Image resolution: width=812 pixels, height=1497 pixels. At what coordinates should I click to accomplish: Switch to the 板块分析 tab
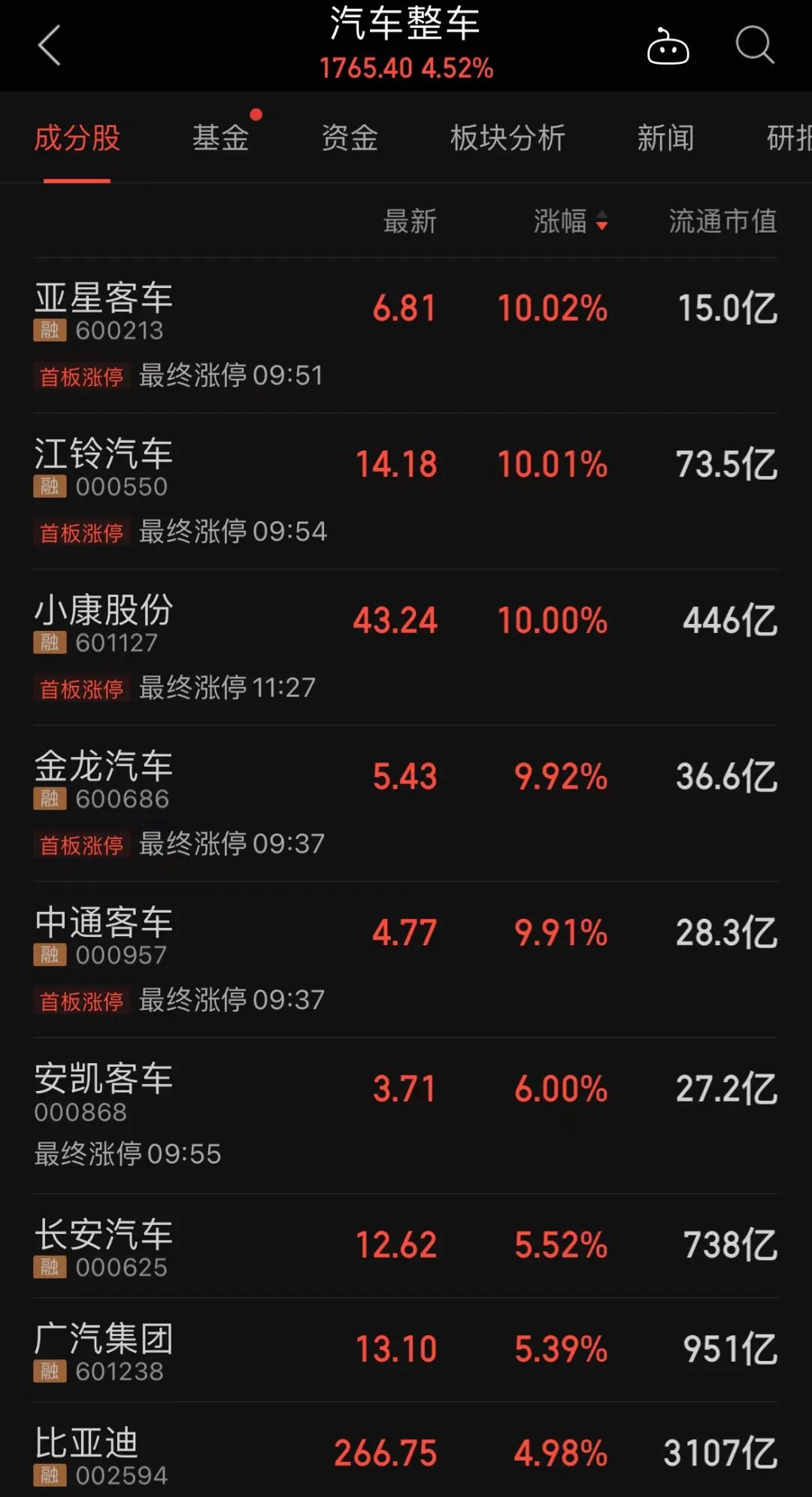[507, 138]
